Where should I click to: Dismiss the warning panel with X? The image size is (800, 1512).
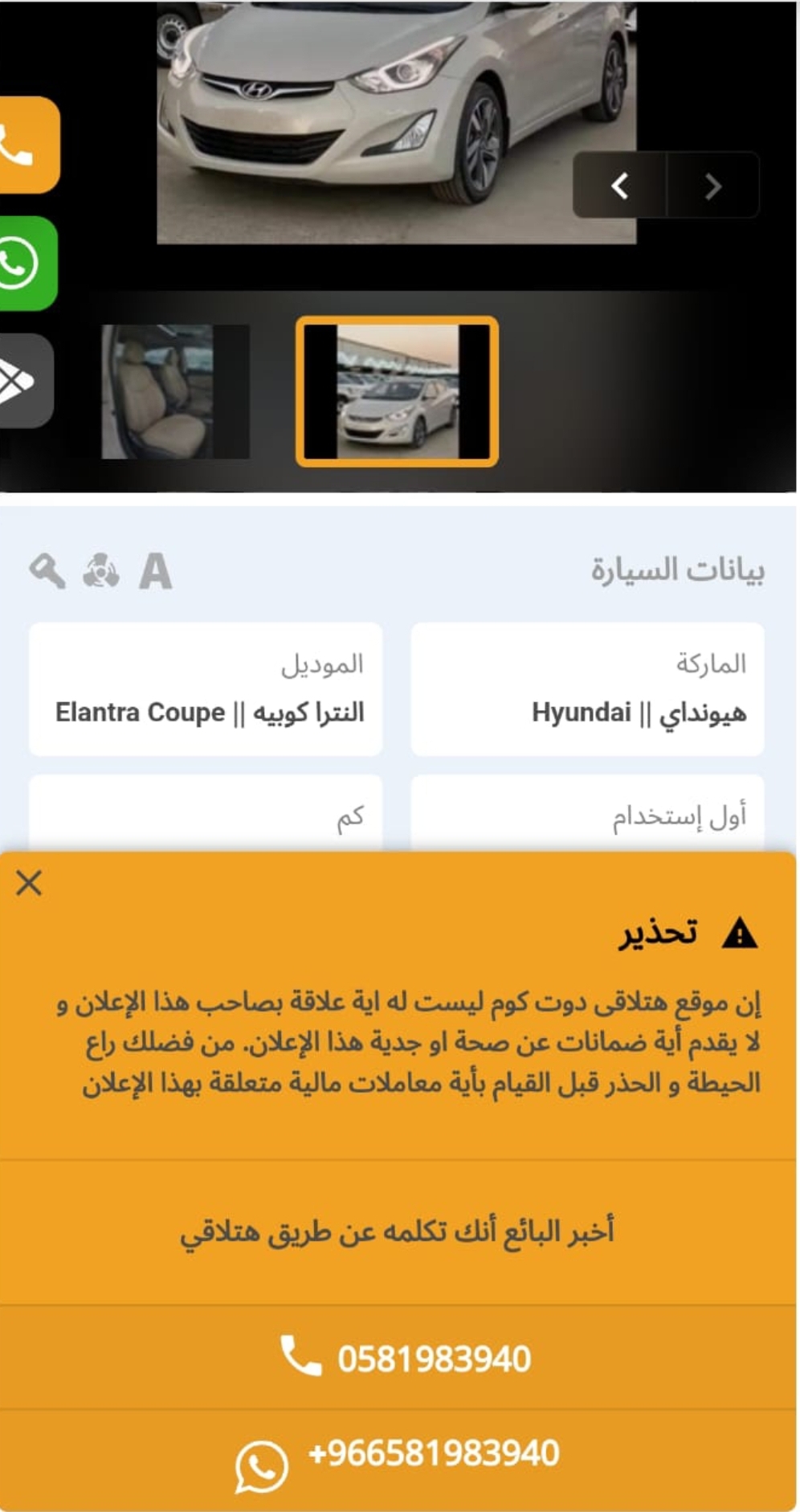pos(29,882)
